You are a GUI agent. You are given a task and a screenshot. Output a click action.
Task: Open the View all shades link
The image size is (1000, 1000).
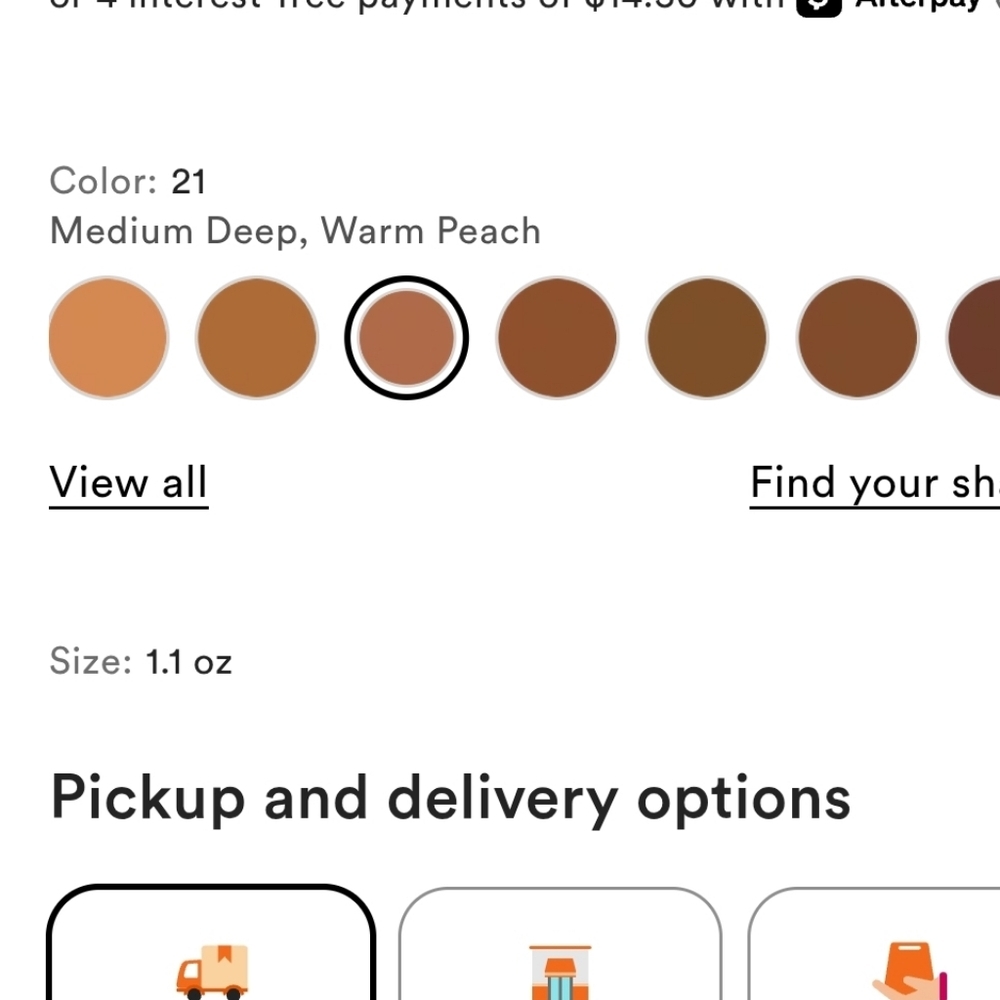pos(128,483)
